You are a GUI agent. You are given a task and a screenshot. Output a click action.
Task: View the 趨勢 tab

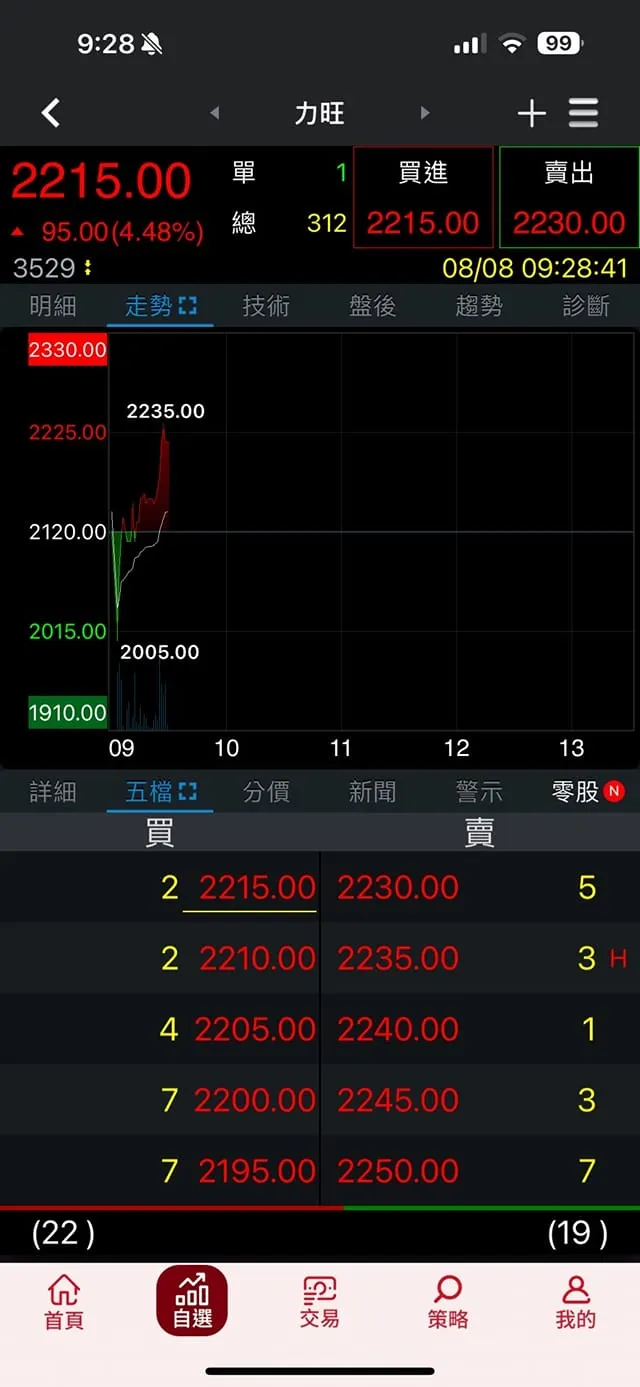tap(479, 306)
